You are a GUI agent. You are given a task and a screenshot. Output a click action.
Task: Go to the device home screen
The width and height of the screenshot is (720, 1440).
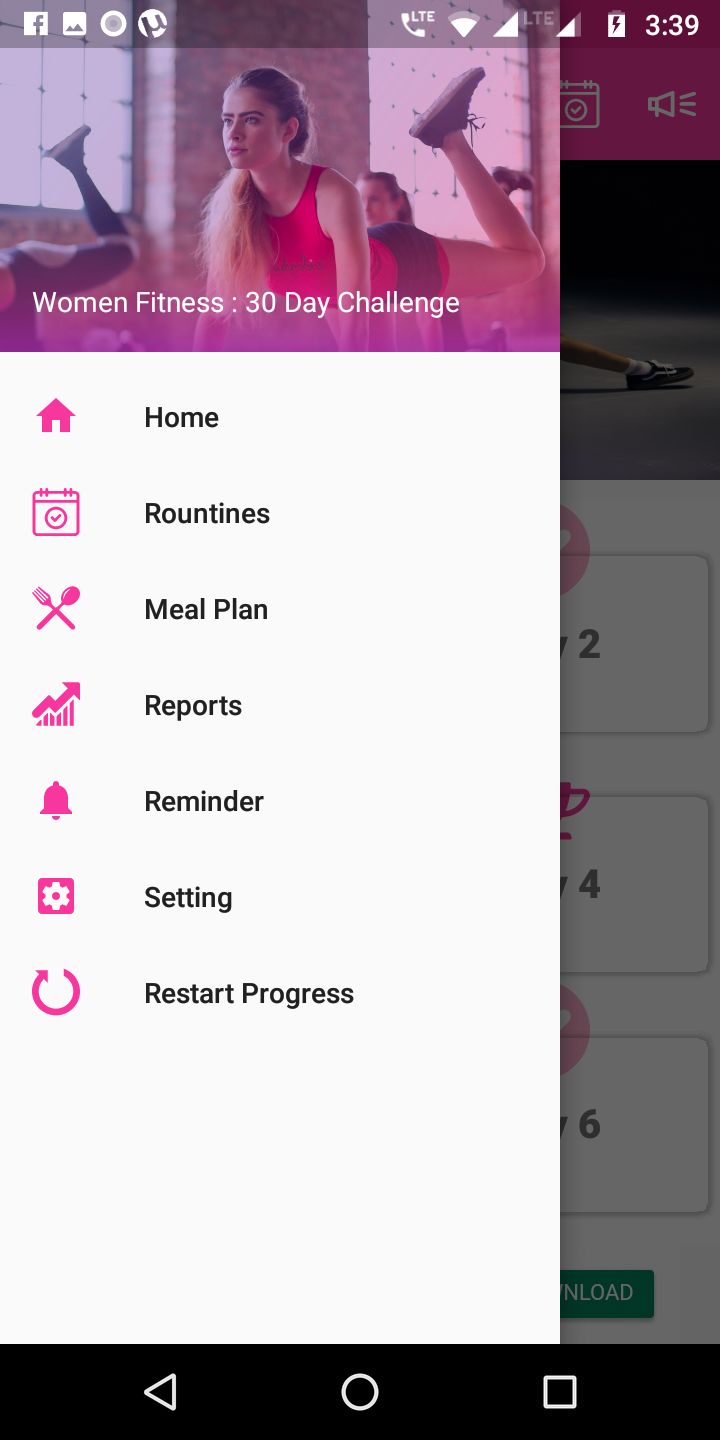coord(360,1392)
